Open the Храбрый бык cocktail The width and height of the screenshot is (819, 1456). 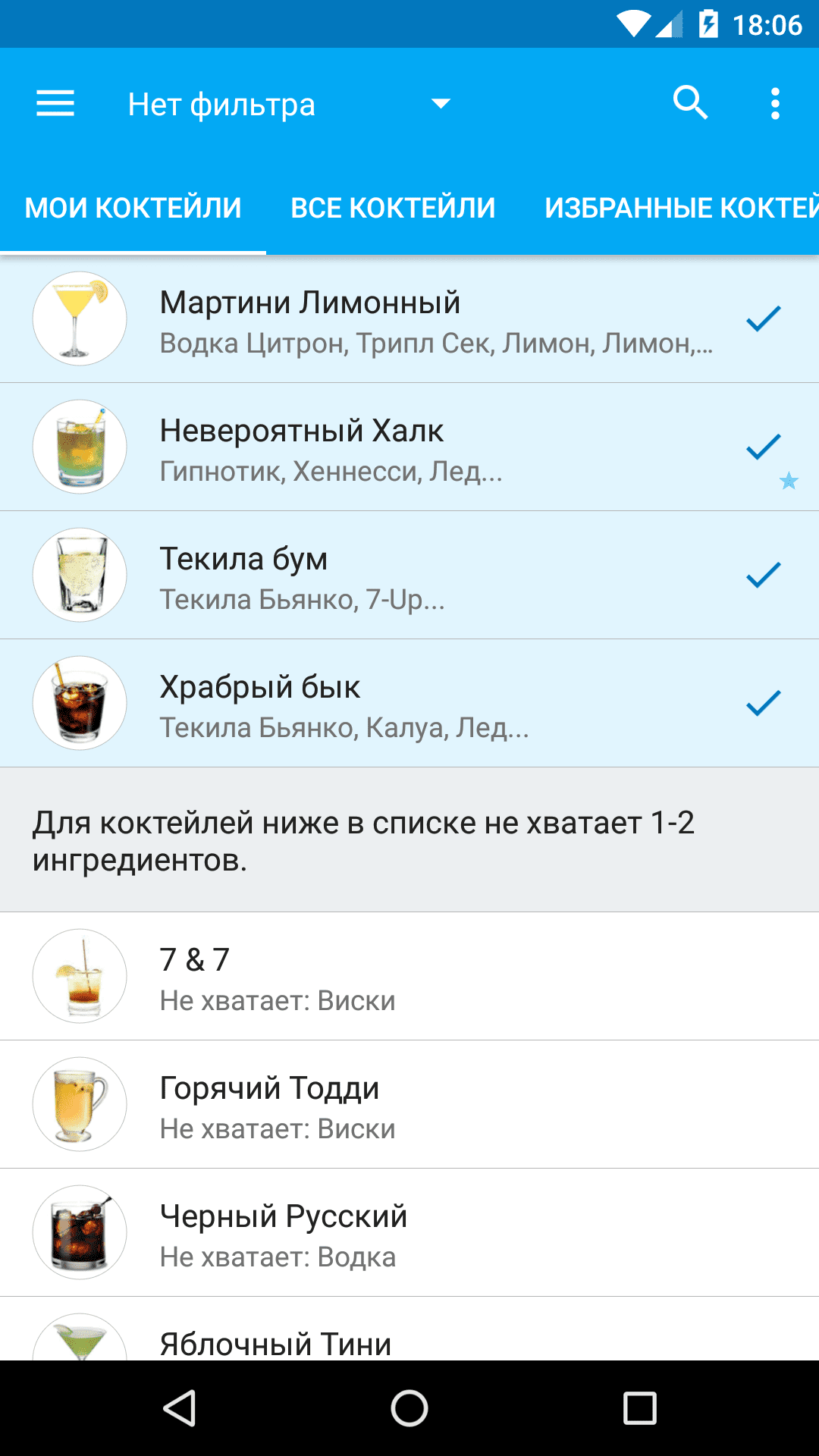[x=409, y=704]
